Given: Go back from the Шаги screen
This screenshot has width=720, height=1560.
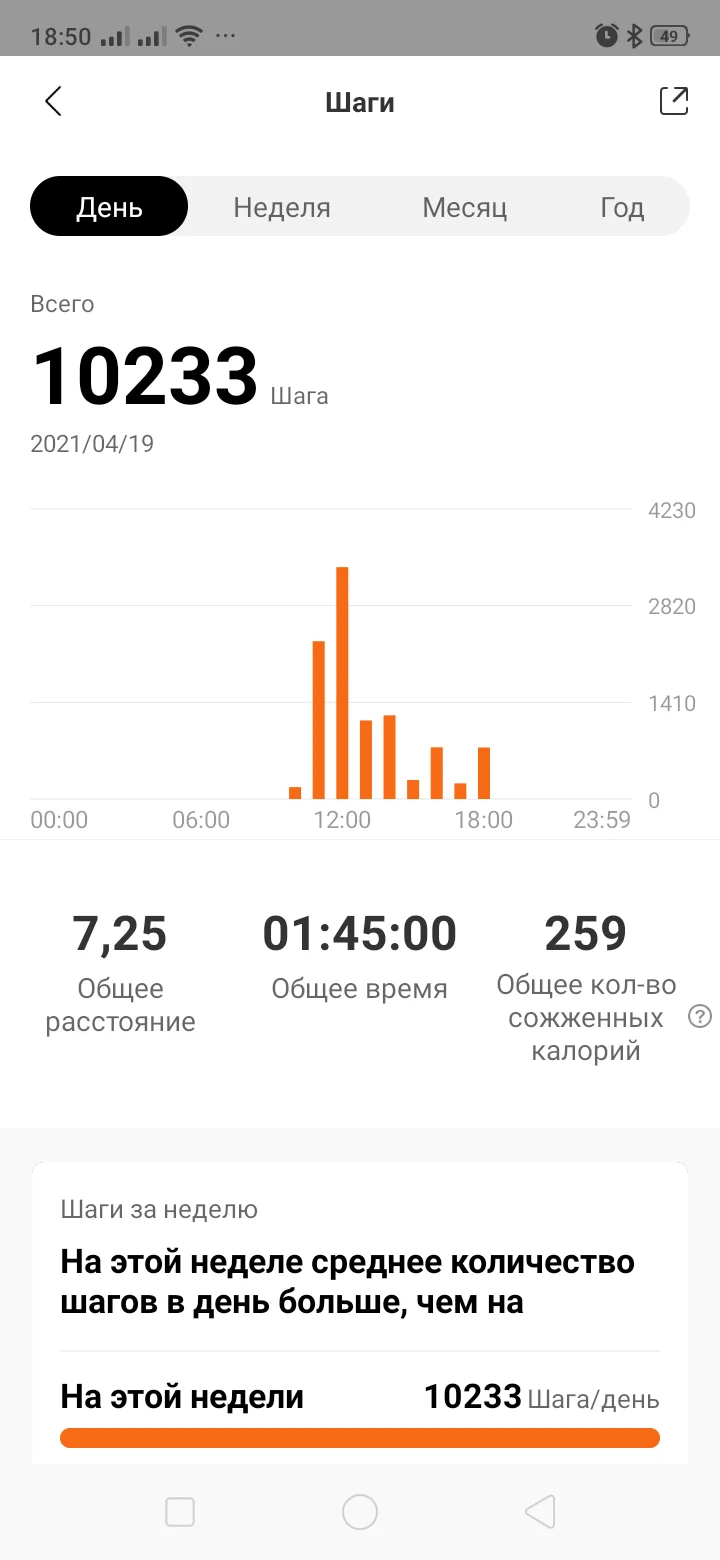Looking at the screenshot, I should pyautogui.click(x=53, y=101).
